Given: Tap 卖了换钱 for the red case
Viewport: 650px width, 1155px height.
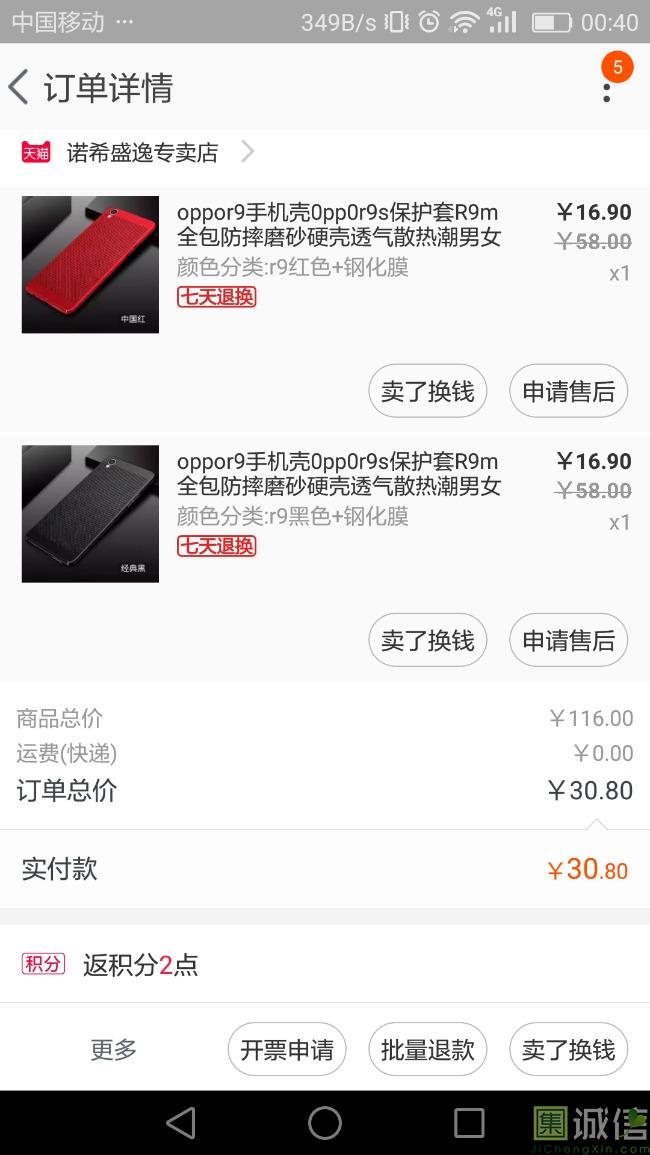Looking at the screenshot, I should coord(427,391).
